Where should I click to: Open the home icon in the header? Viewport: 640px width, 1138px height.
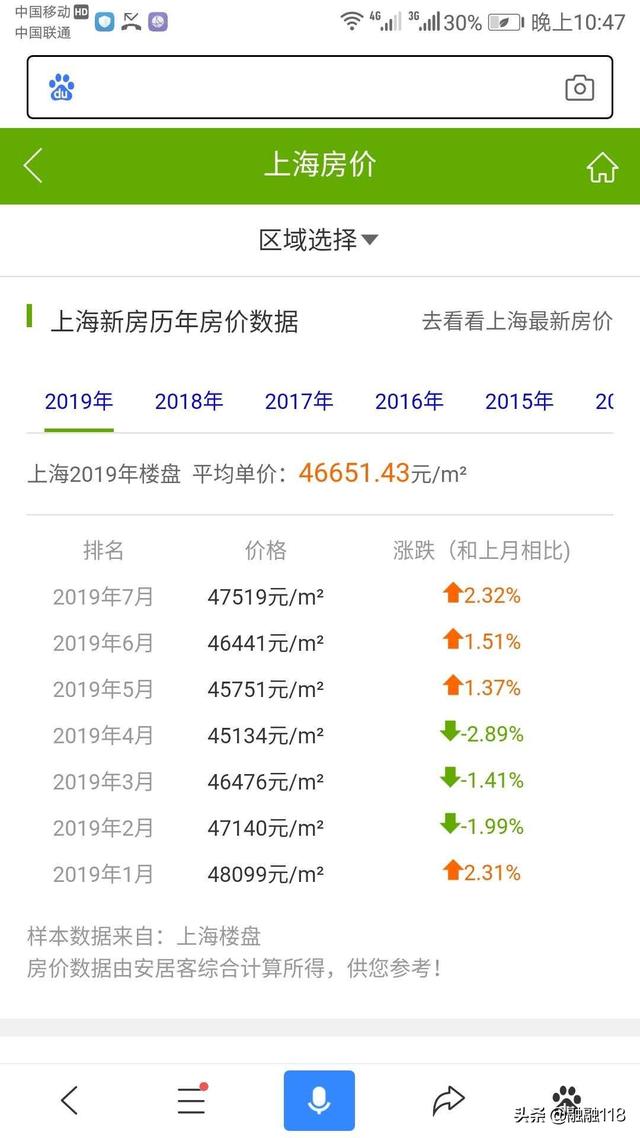coord(602,168)
